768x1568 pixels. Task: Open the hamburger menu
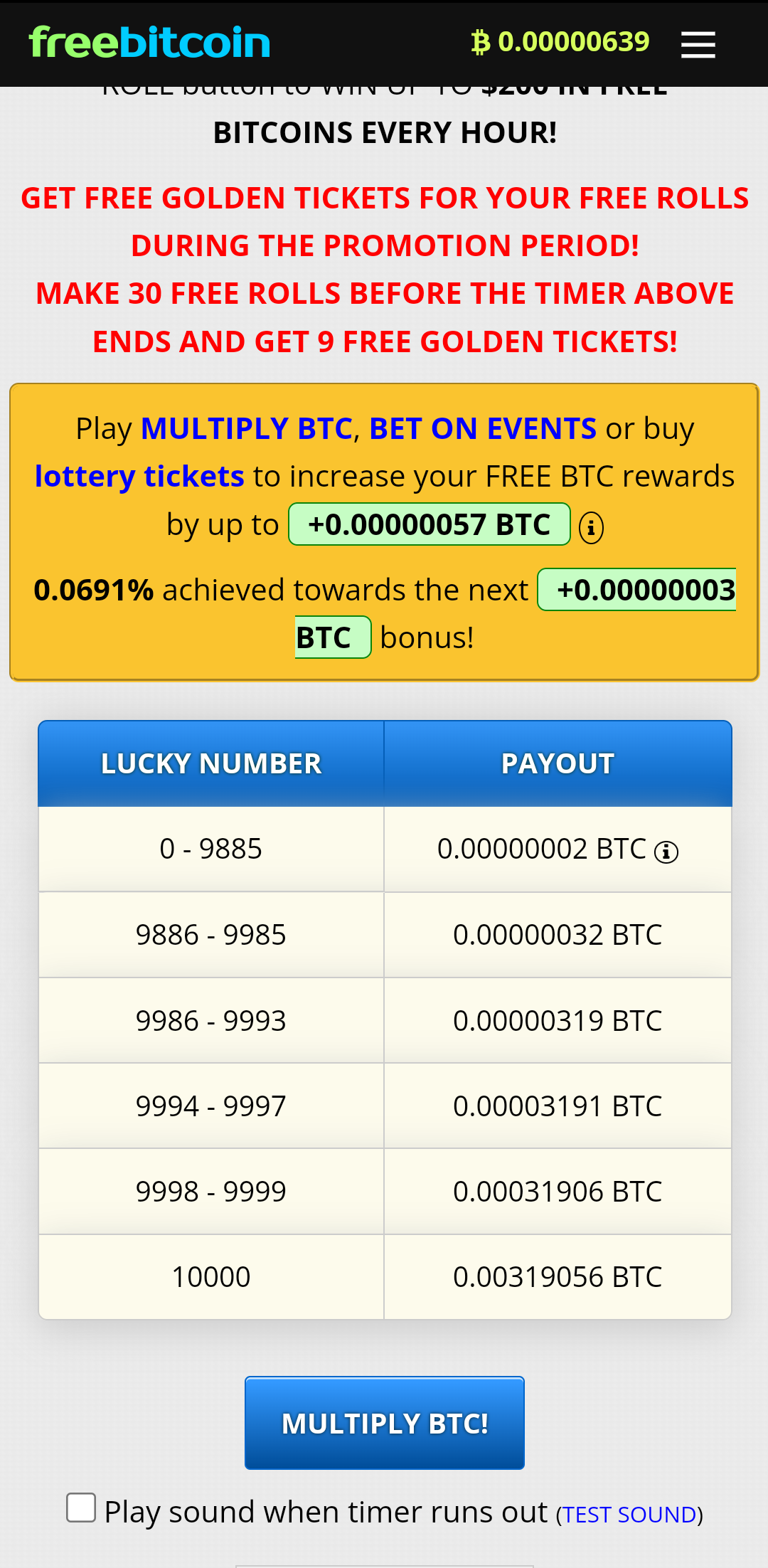pyautogui.click(x=698, y=44)
